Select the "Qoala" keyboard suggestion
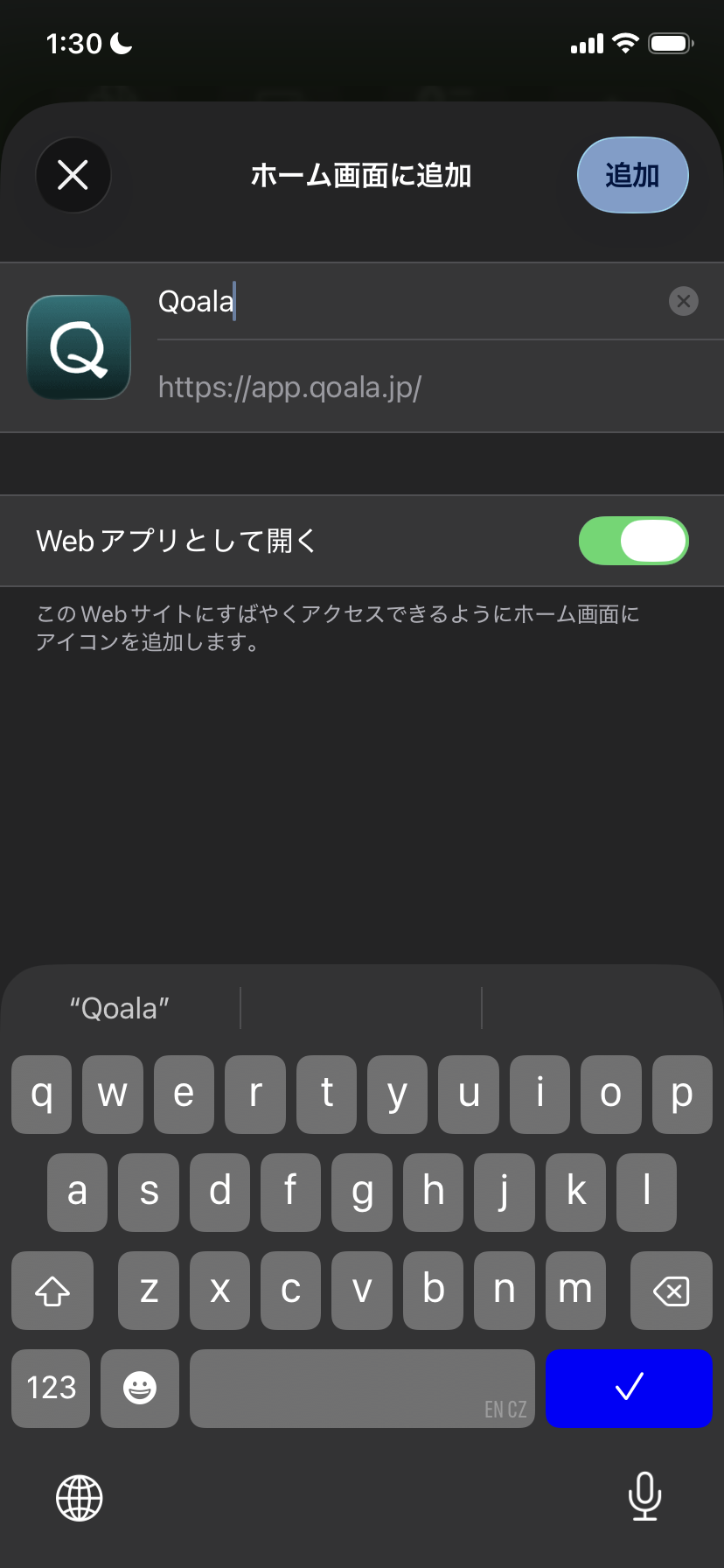 coord(120,1008)
